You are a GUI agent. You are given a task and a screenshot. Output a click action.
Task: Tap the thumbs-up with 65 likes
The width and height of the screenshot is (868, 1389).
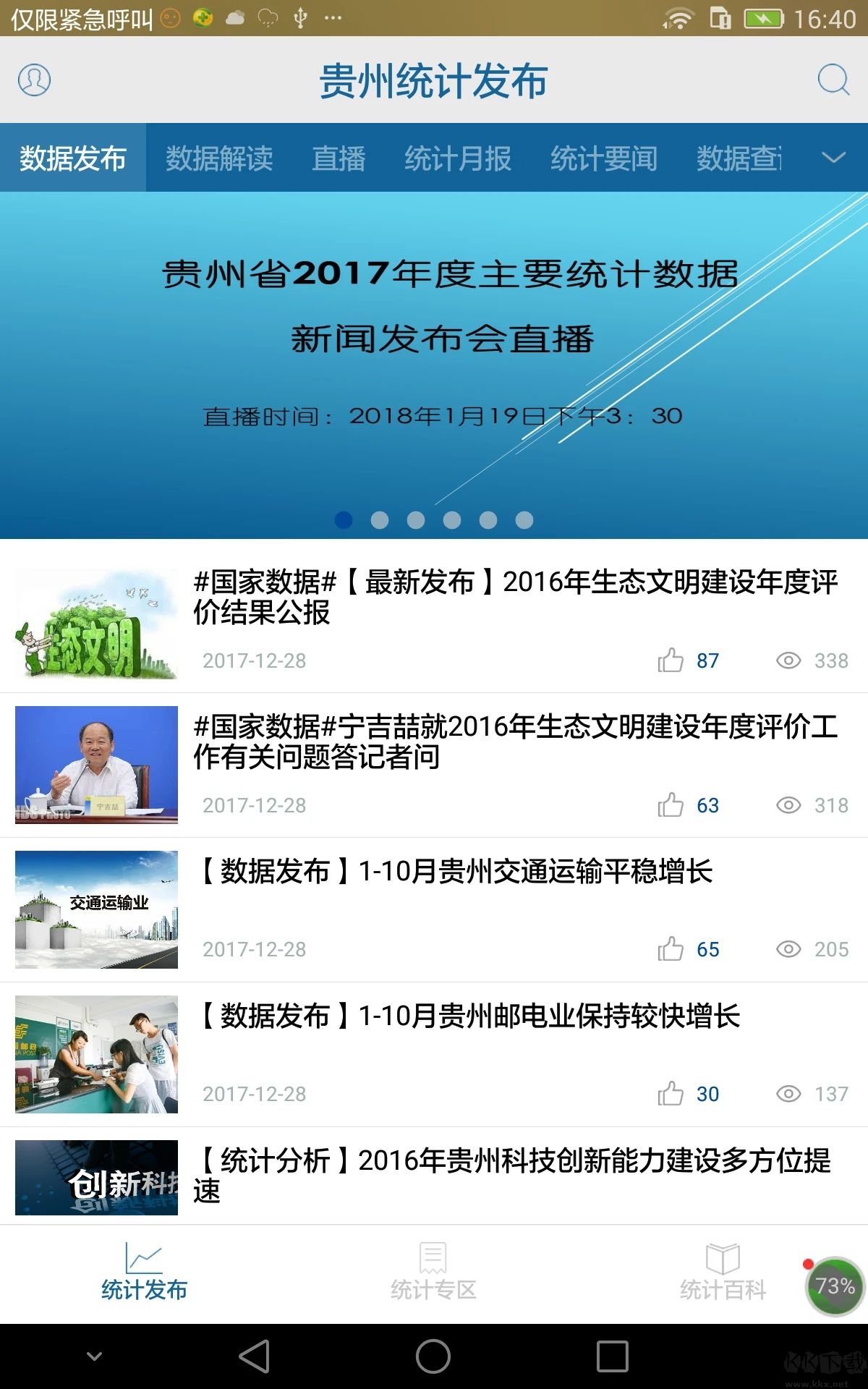[x=673, y=949]
